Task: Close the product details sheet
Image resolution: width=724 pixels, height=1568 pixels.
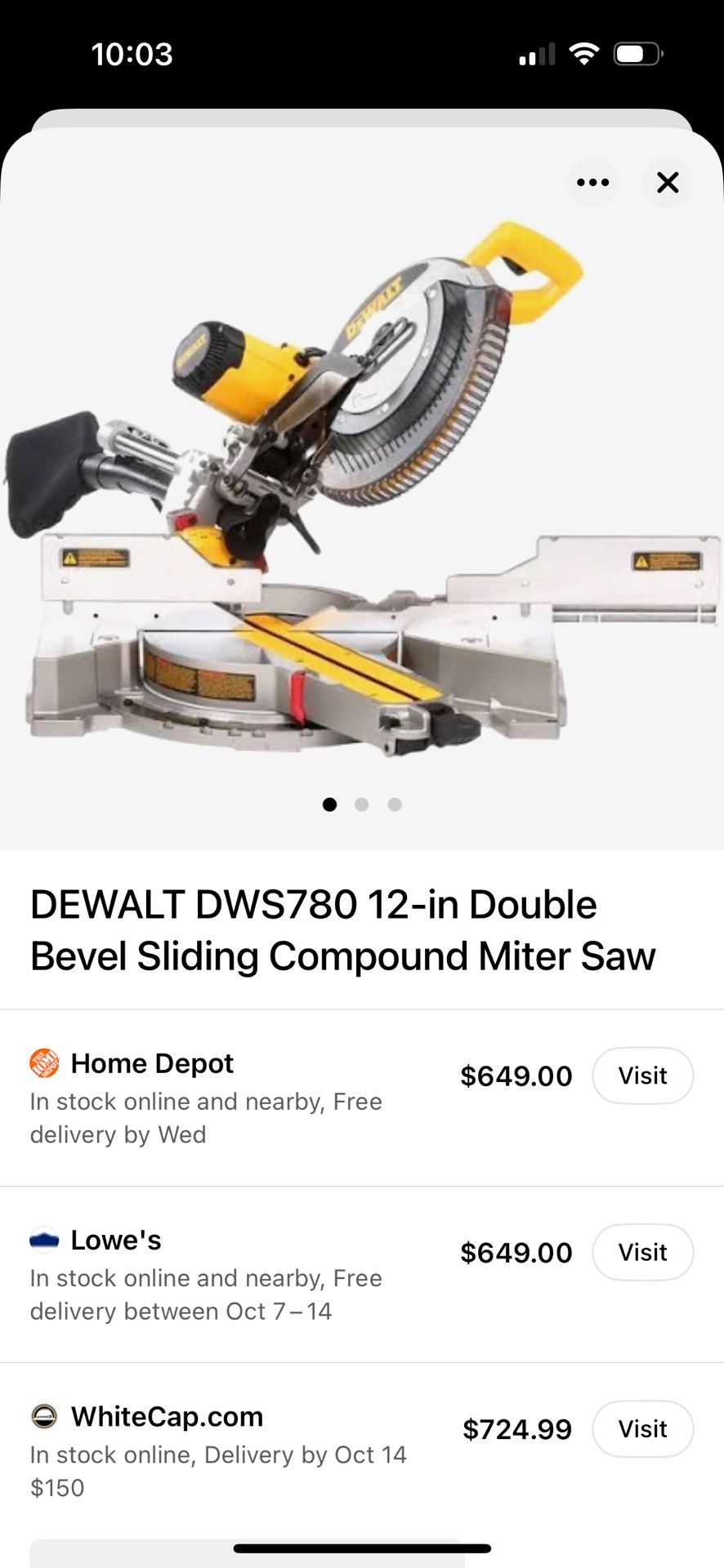Action: [x=668, y=183]
